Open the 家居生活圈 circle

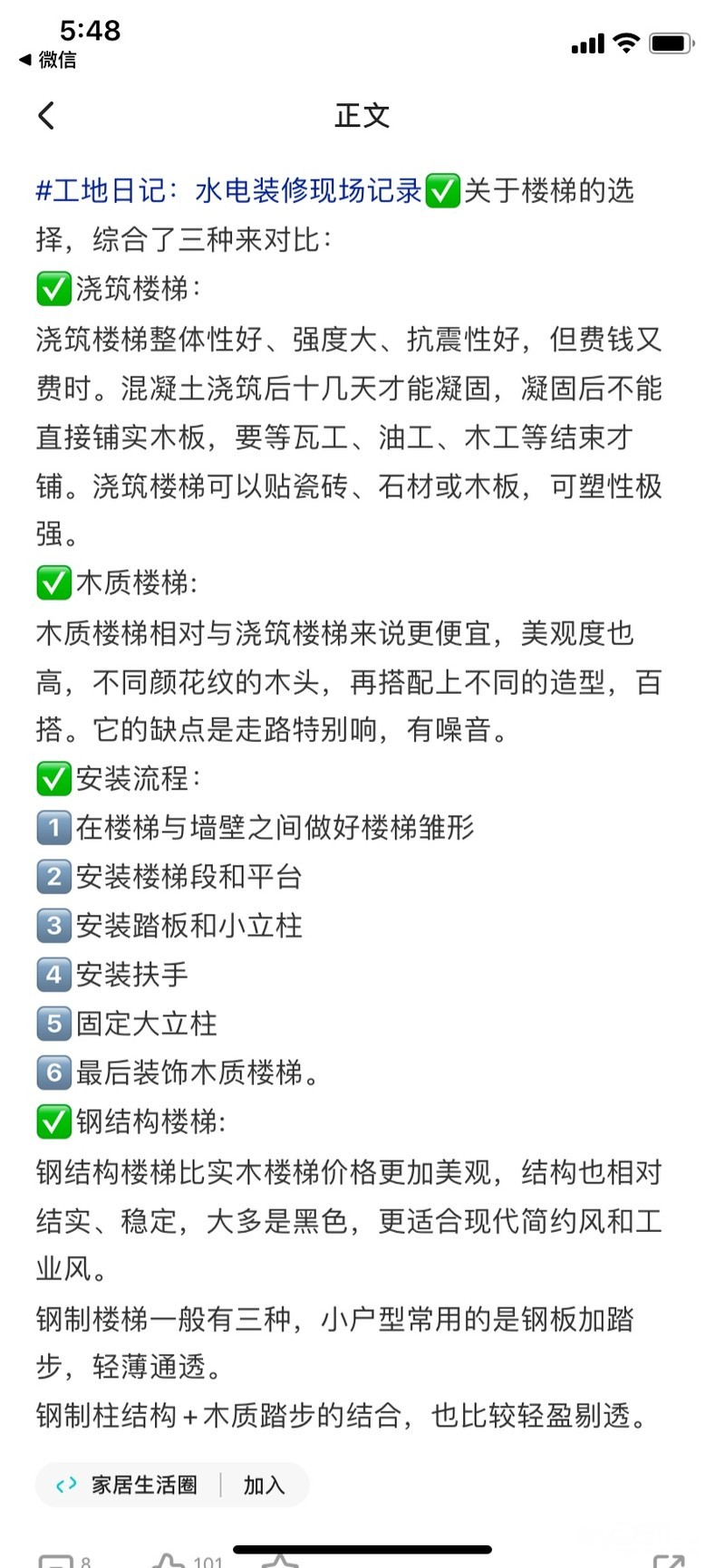pyautogui.click(x=143, y=1486)
